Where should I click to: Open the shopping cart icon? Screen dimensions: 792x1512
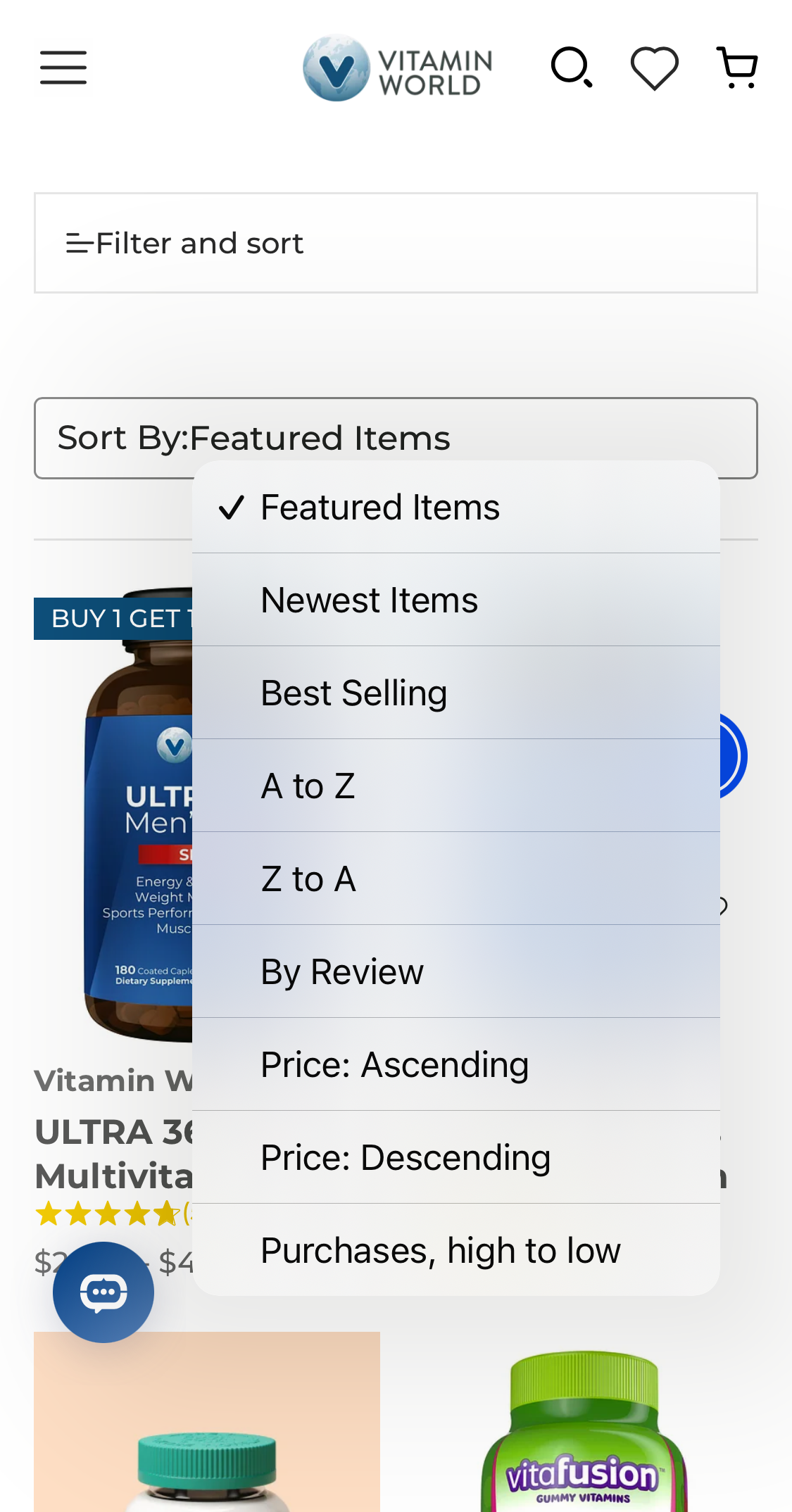[x=736, y=68]
